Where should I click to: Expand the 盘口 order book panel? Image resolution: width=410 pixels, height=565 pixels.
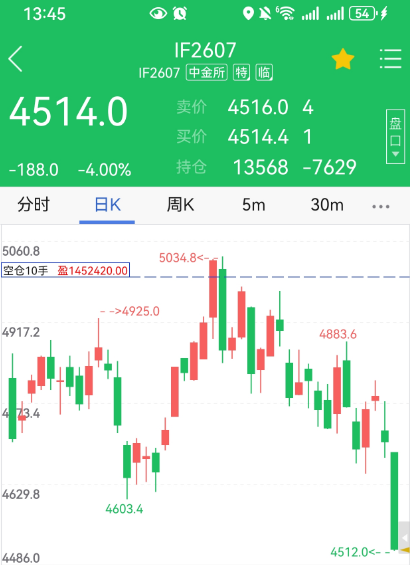[x=395, y=137]
